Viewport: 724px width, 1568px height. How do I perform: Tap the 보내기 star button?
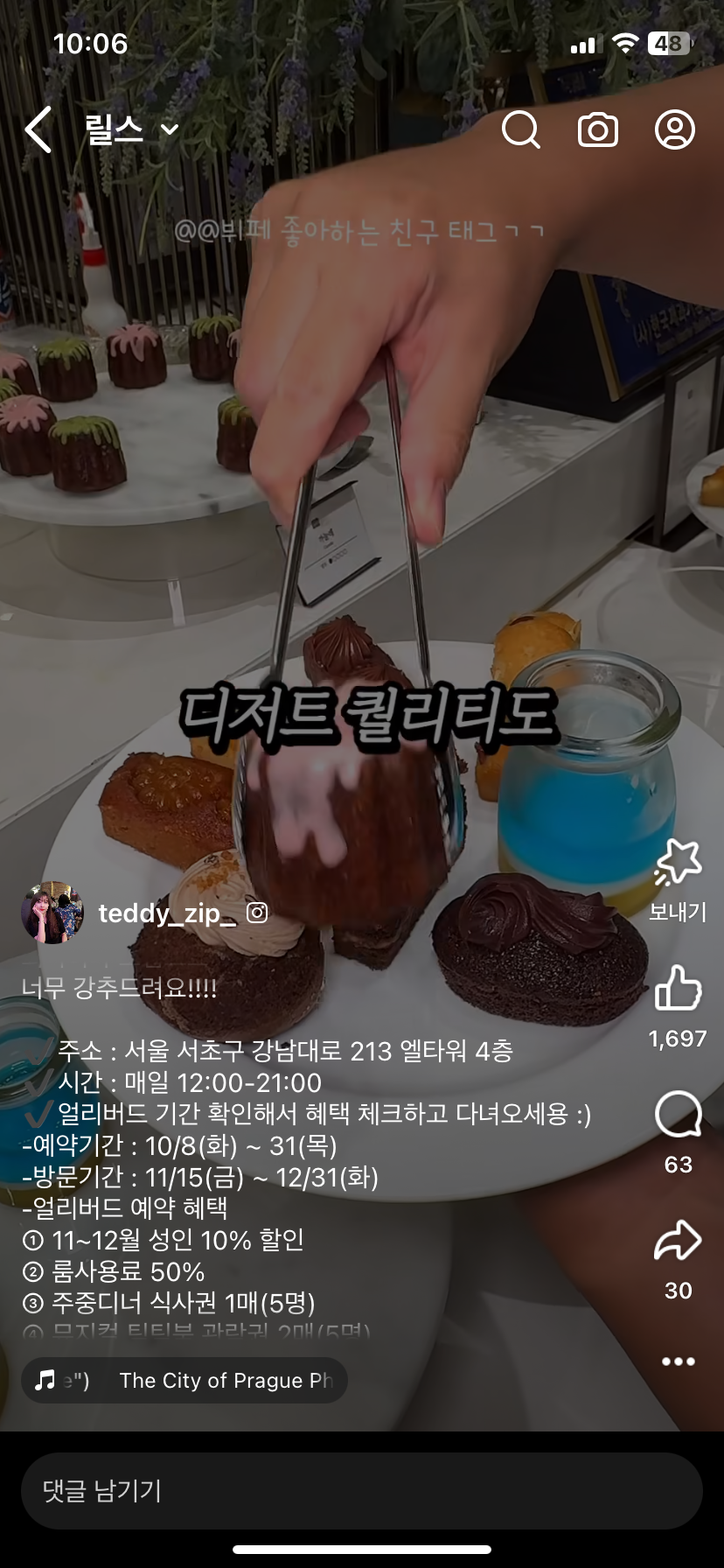point(678,864)
